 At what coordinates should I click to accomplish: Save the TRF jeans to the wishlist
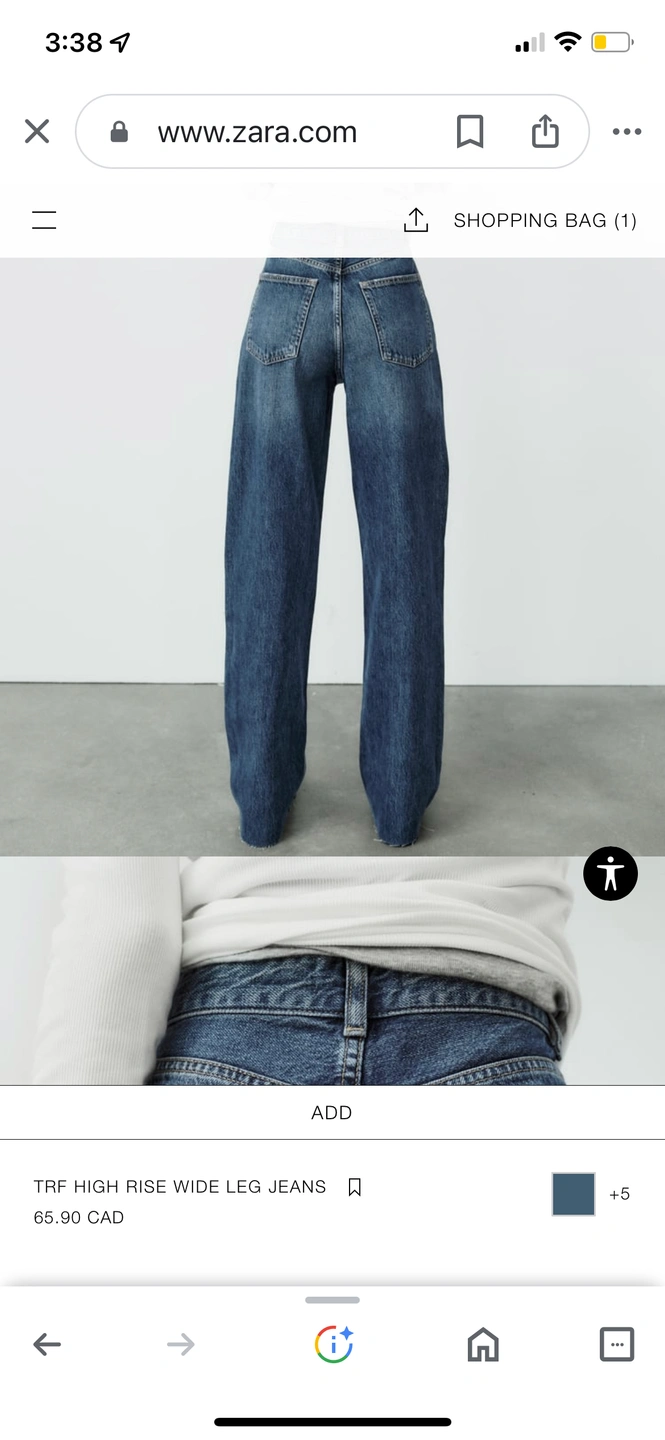pyautogui.click(x=354, y=1187)
